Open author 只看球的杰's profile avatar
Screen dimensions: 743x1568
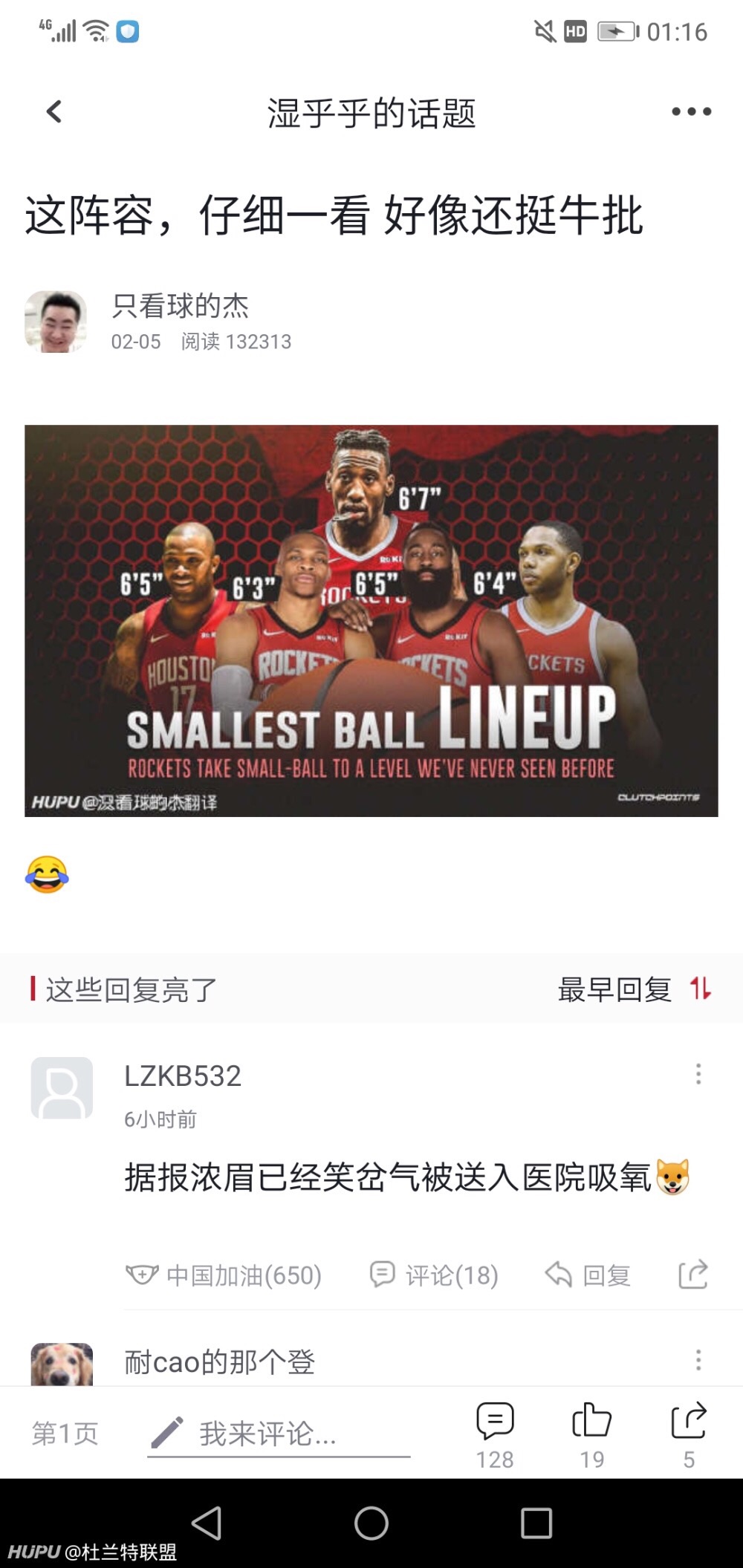coord(56,322)
